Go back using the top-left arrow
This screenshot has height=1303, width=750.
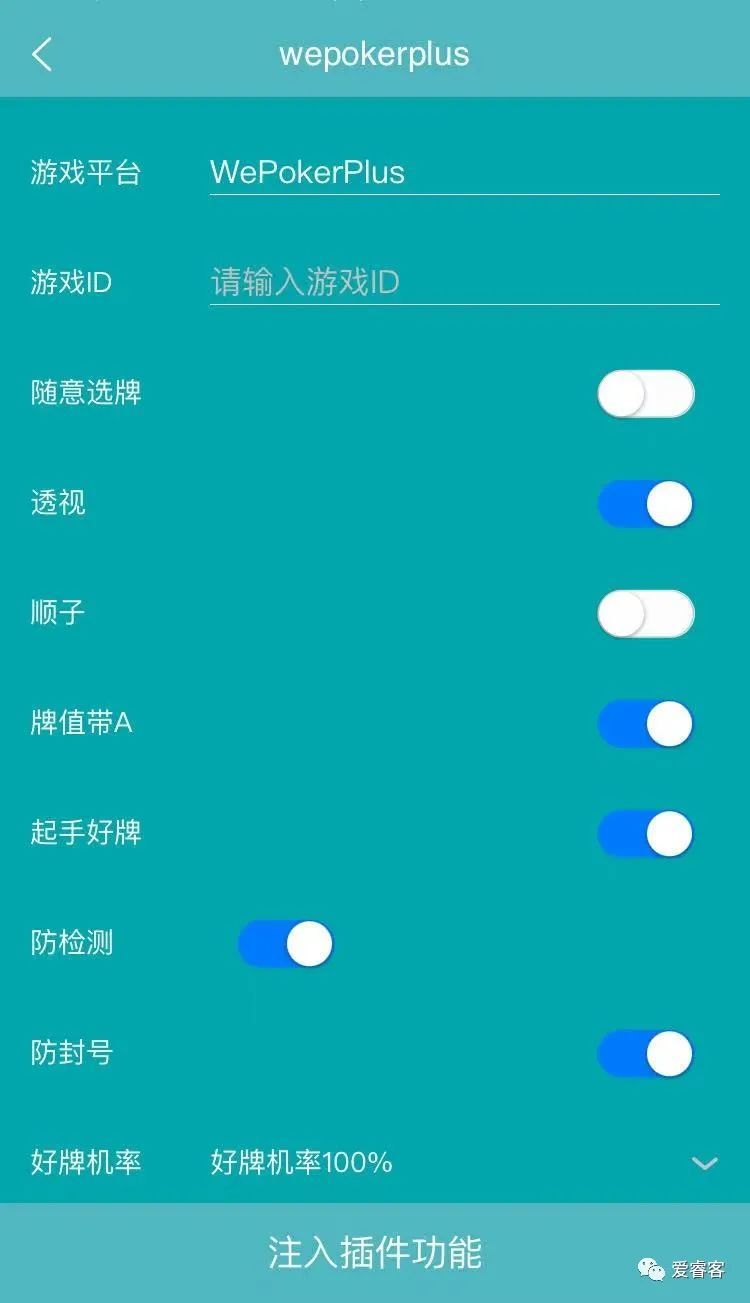click(x=41, y=54)
